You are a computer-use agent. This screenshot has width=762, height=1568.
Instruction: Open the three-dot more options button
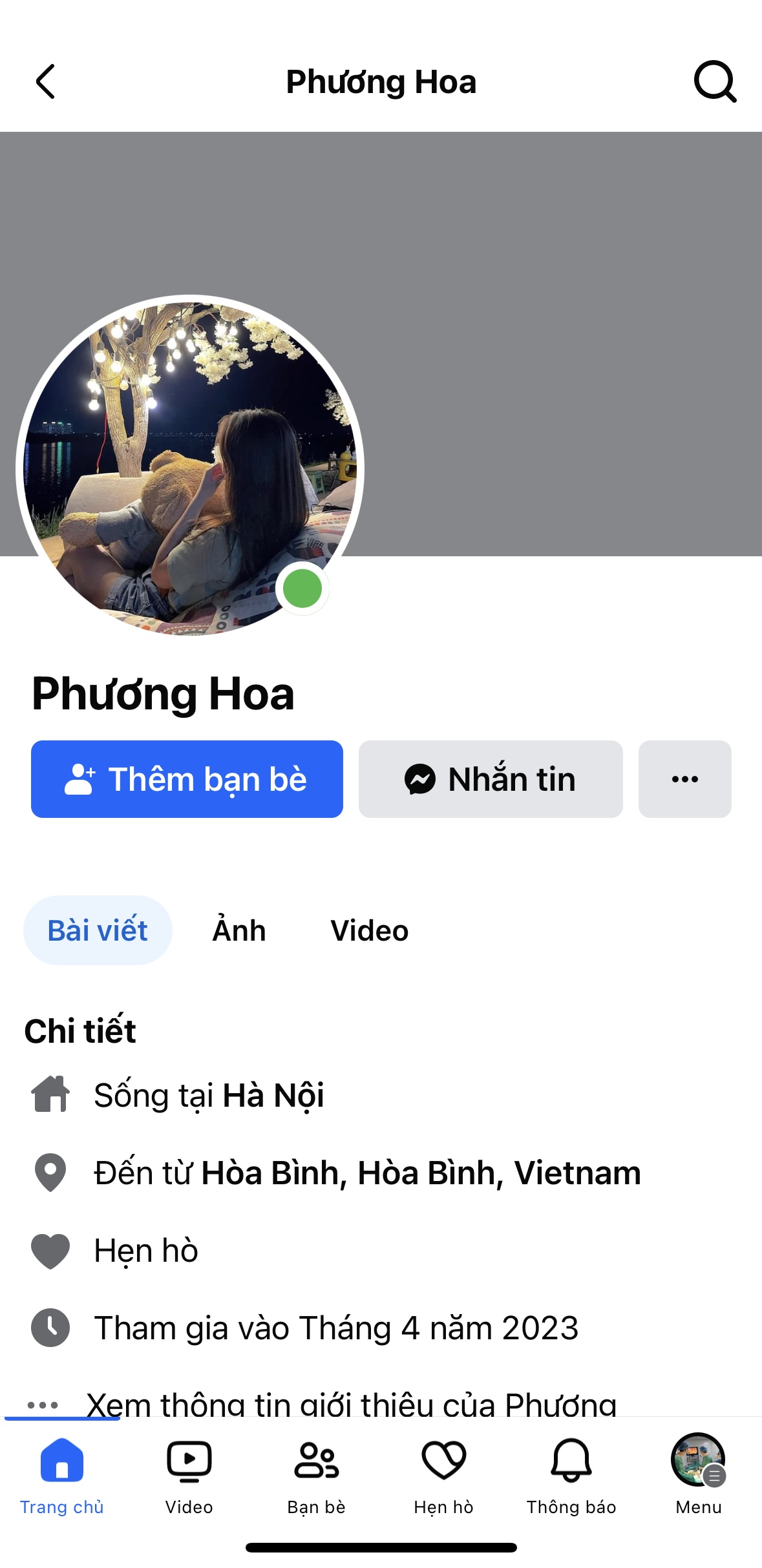[684, 779]
